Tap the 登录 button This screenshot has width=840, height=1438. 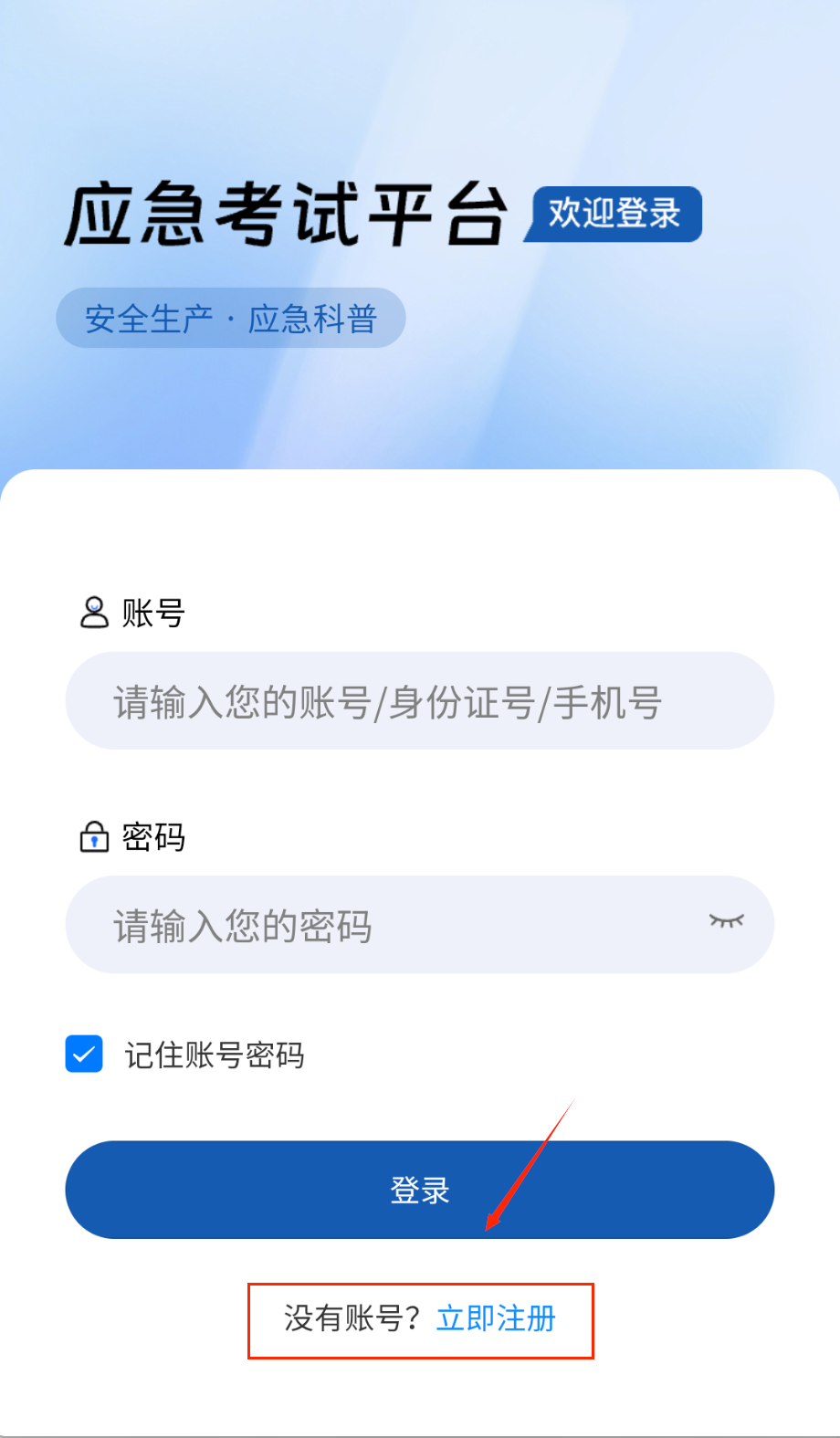[419, 1190]
